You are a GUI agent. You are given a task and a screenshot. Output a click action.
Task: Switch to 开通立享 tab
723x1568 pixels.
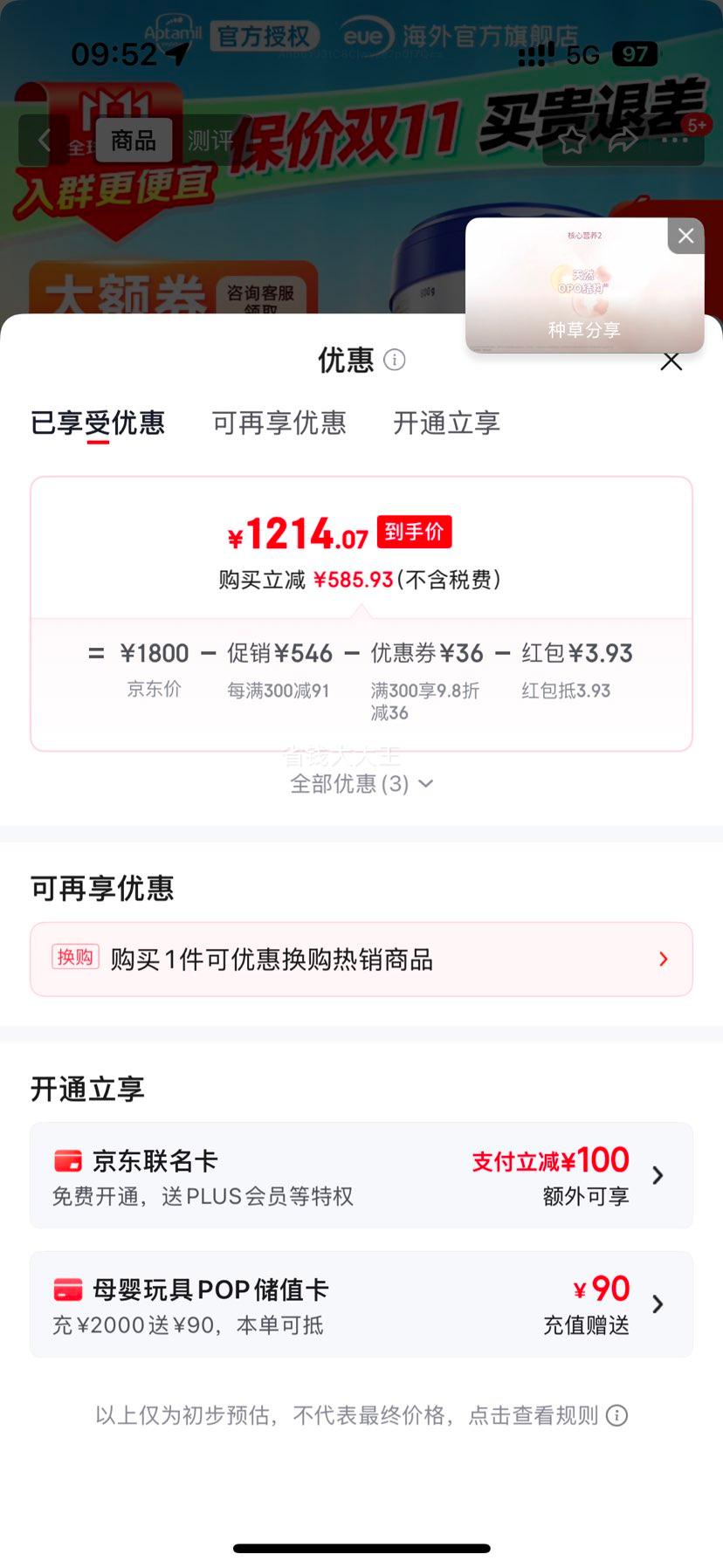pos(446,423)
